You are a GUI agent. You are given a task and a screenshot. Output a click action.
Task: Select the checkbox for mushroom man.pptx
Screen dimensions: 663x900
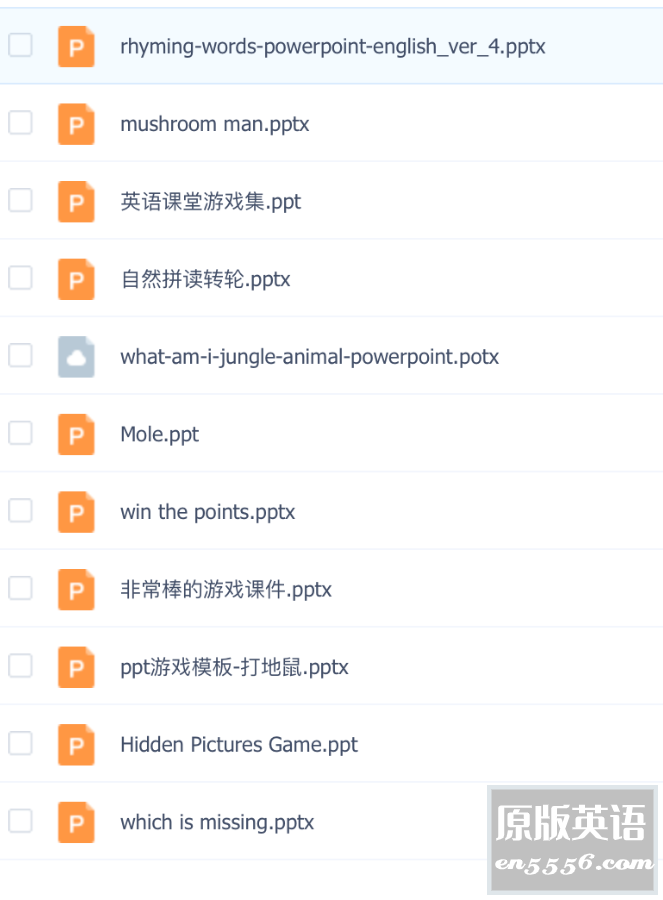pos(20,123)
